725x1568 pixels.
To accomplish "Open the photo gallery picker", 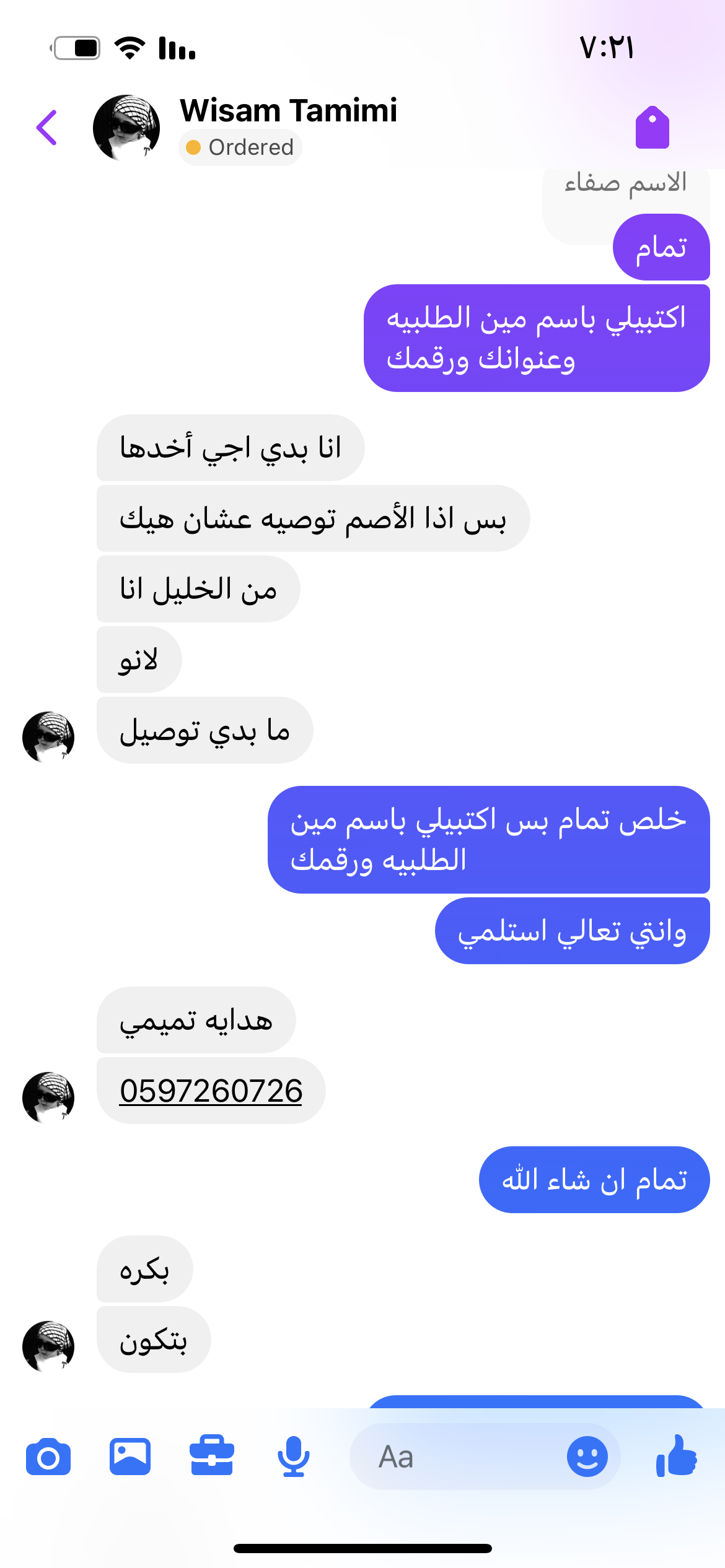I will 130,1457.
